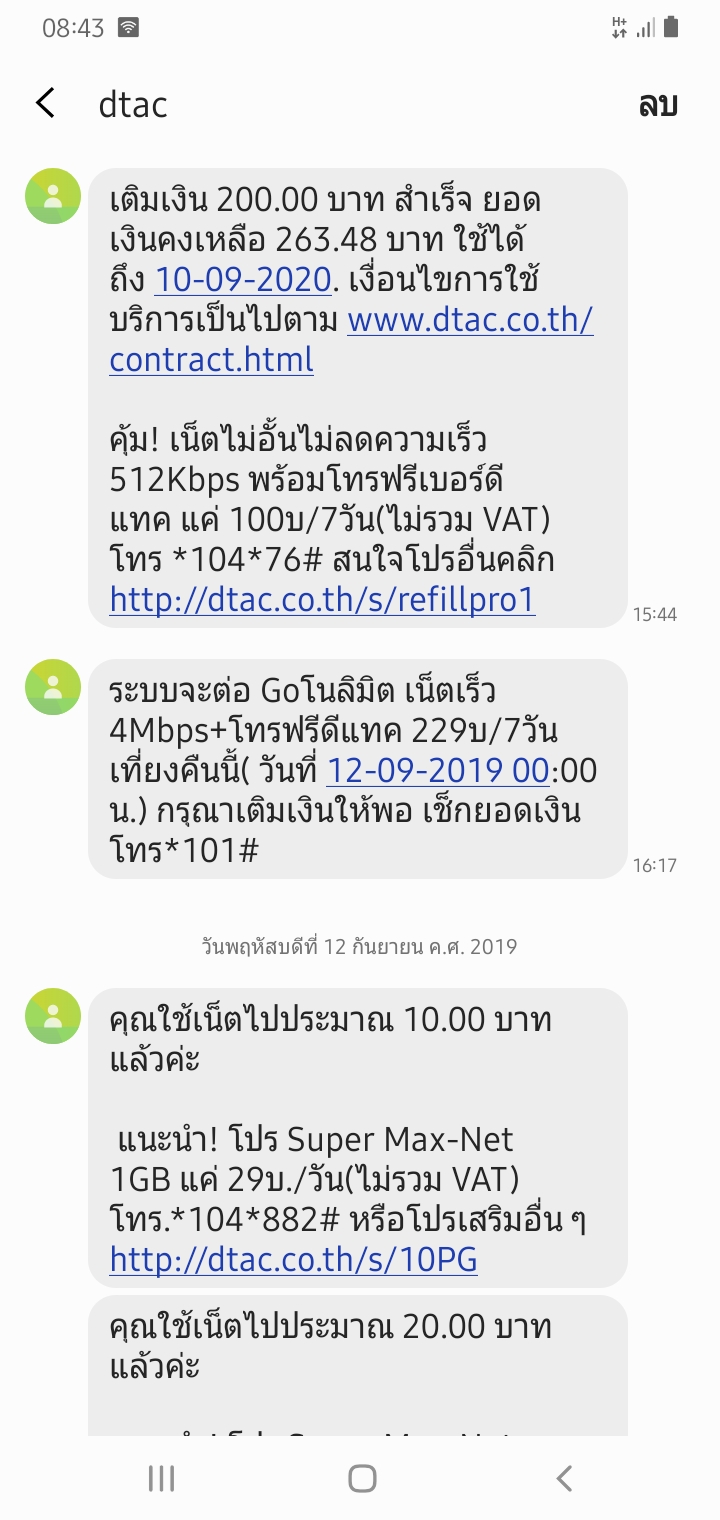Tap the 10-09-2020 date link
Screen dimensions: 720x1520
pyautogui.click(x=243, y=280)
